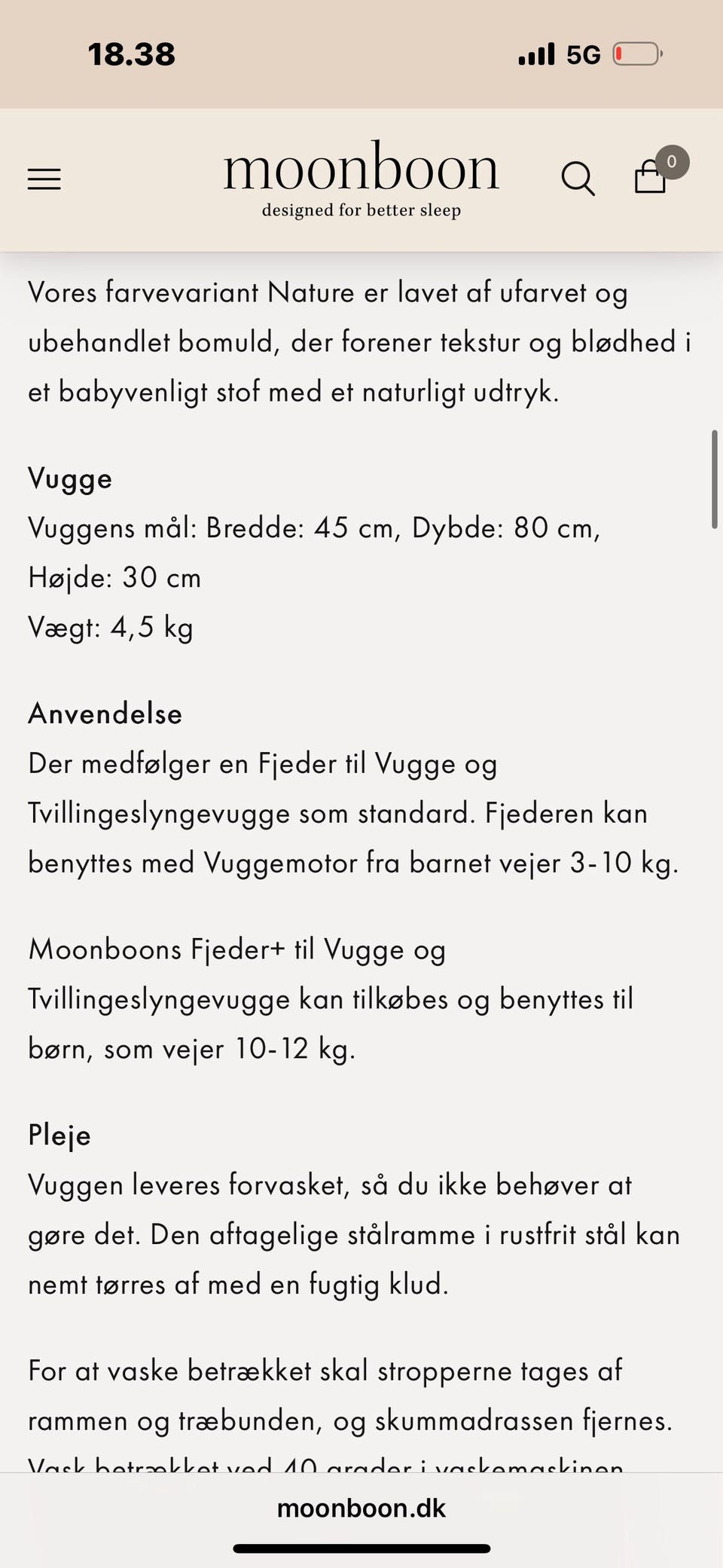The width and height of the screenshot is (723, 1568).
Task: Tap the moonboon logo to go home
Action: coord(361,179)
